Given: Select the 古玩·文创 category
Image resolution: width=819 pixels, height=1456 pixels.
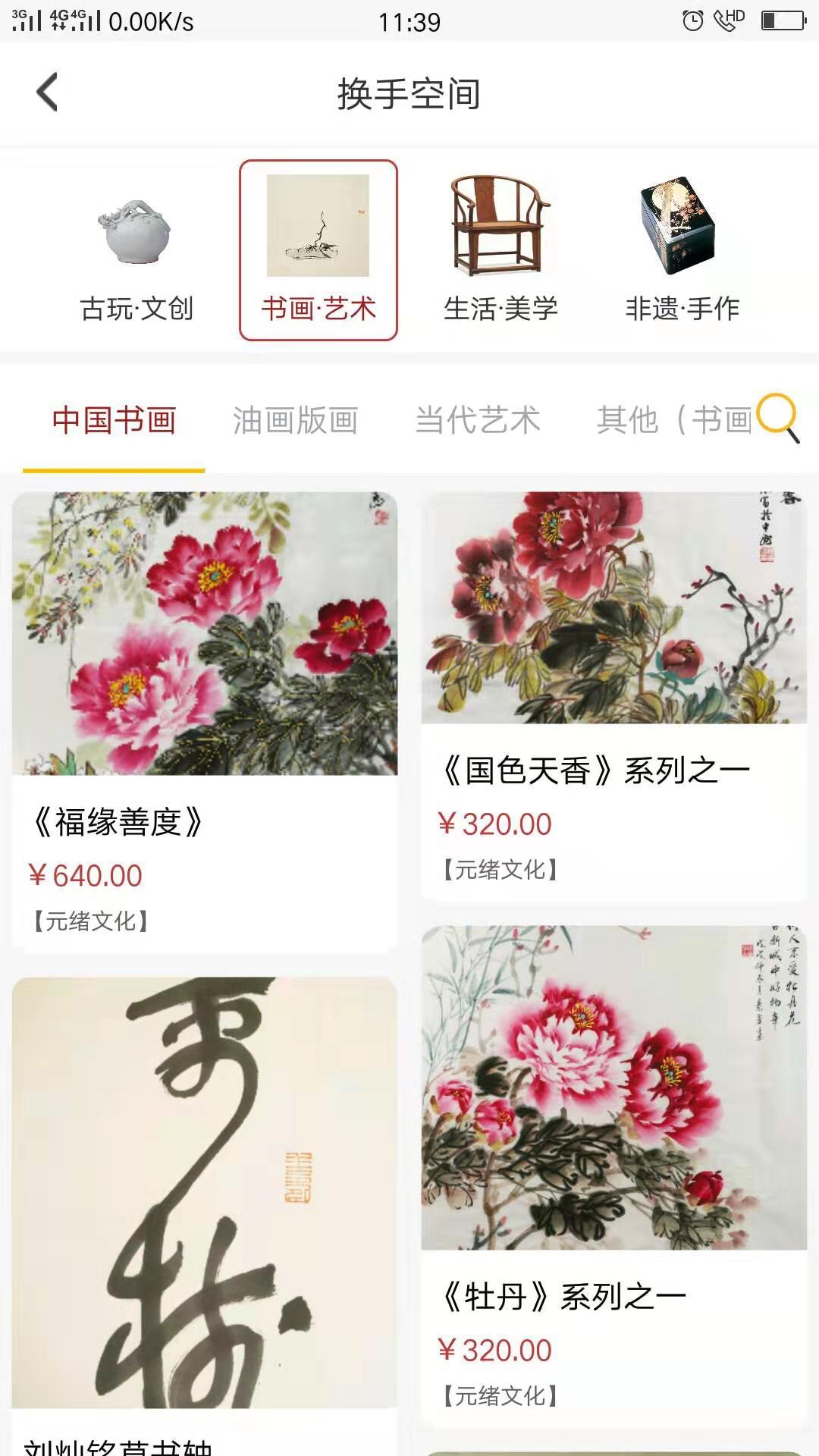Looking at the screenshot, I should [x=136, y=250].
